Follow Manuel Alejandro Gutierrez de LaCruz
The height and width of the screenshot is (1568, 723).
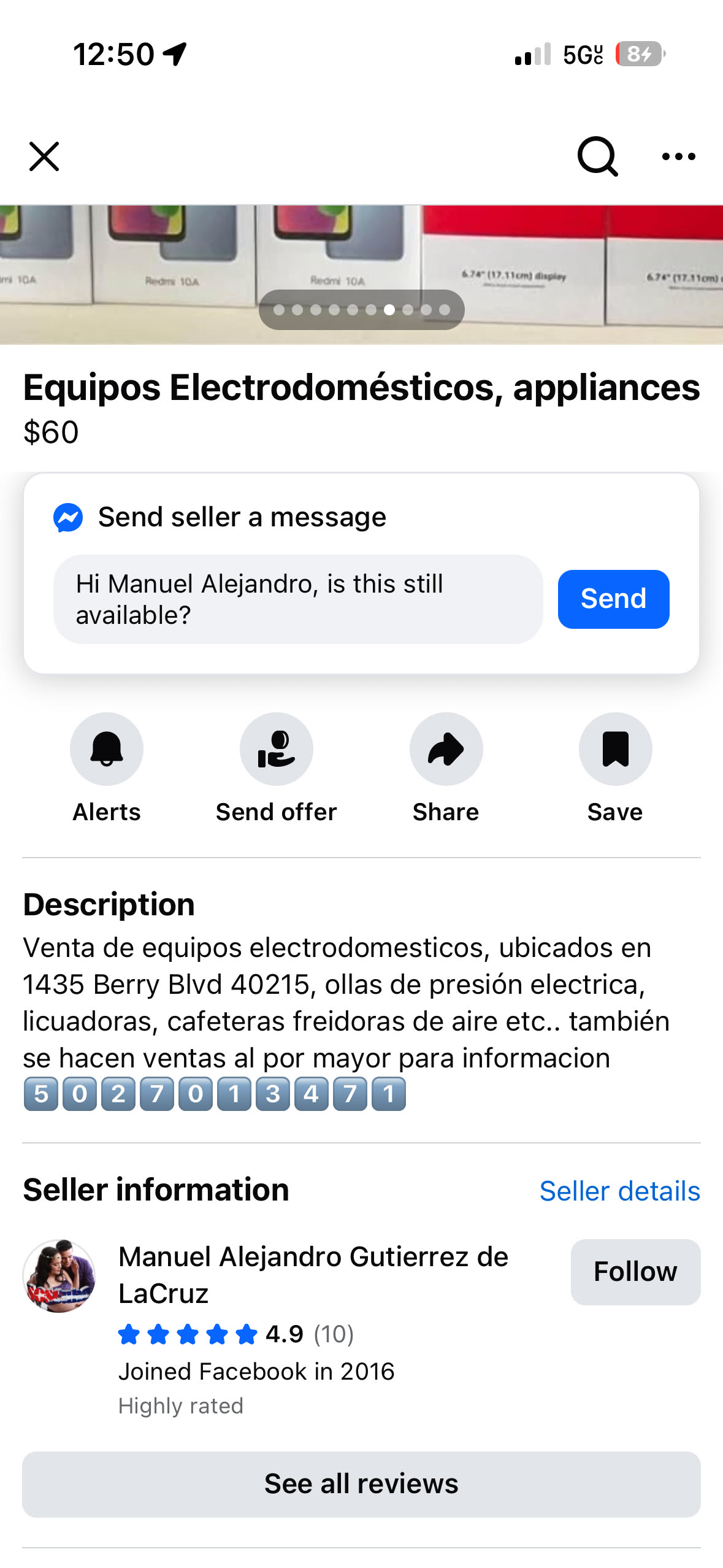pos(635,1272)
